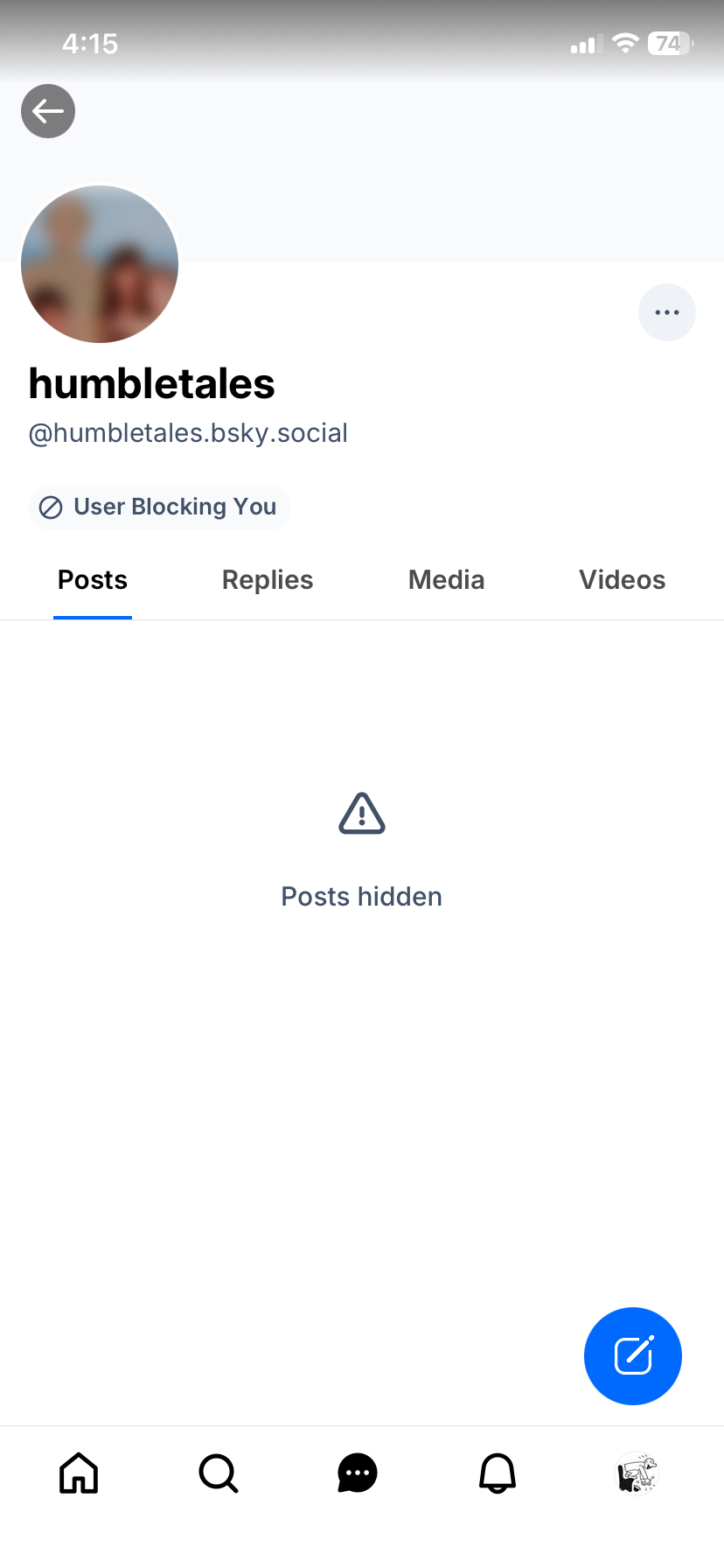
Task: Open the chat messages tab
Action: pyautogui.click(x=358, y=1473)
